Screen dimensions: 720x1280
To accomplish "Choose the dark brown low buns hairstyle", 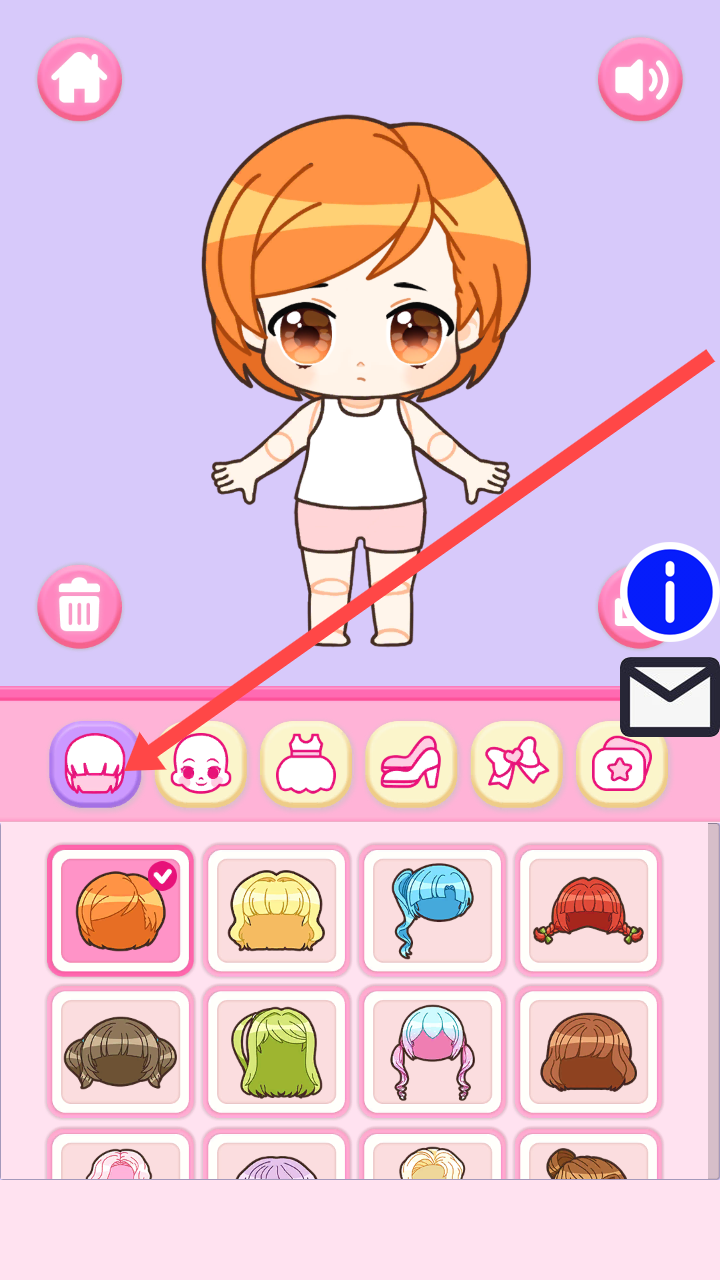I will (x=120, y=1051).
